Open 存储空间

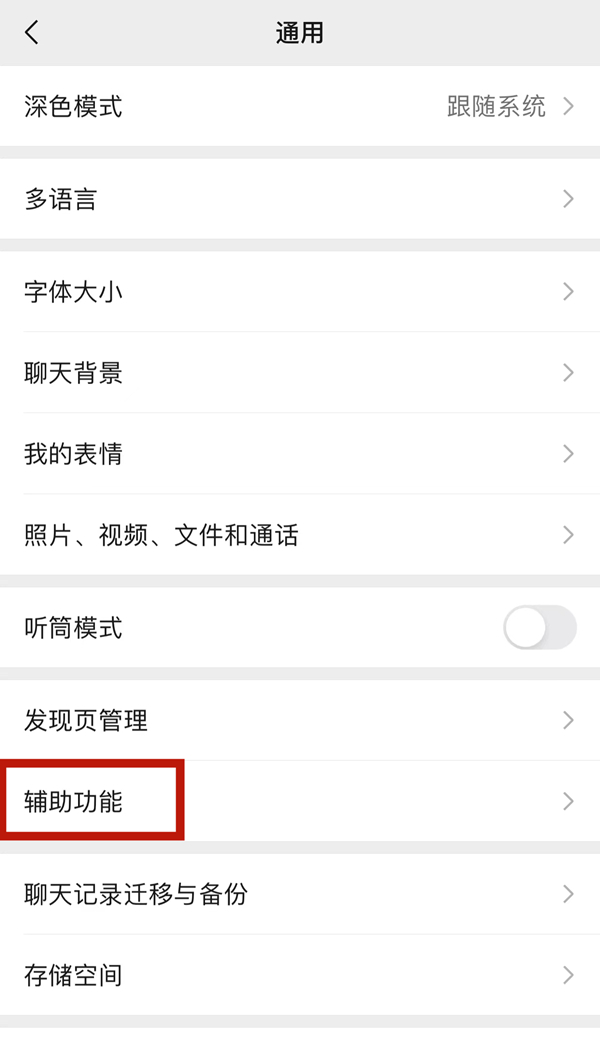(x=300, y=975)
